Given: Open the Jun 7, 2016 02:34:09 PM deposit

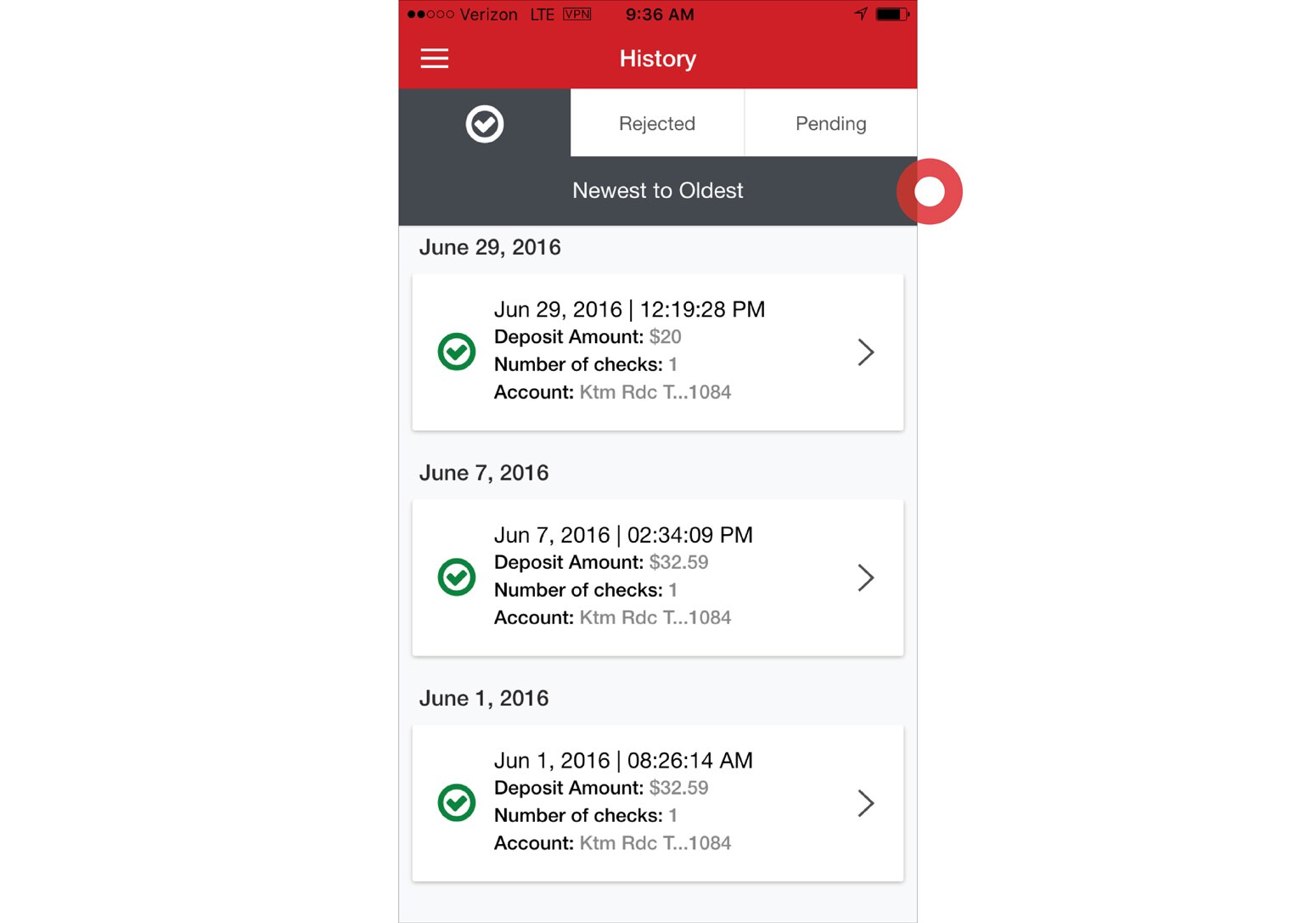Looking at the screenshot, I should pyautogui.click(x=657, y=577).
